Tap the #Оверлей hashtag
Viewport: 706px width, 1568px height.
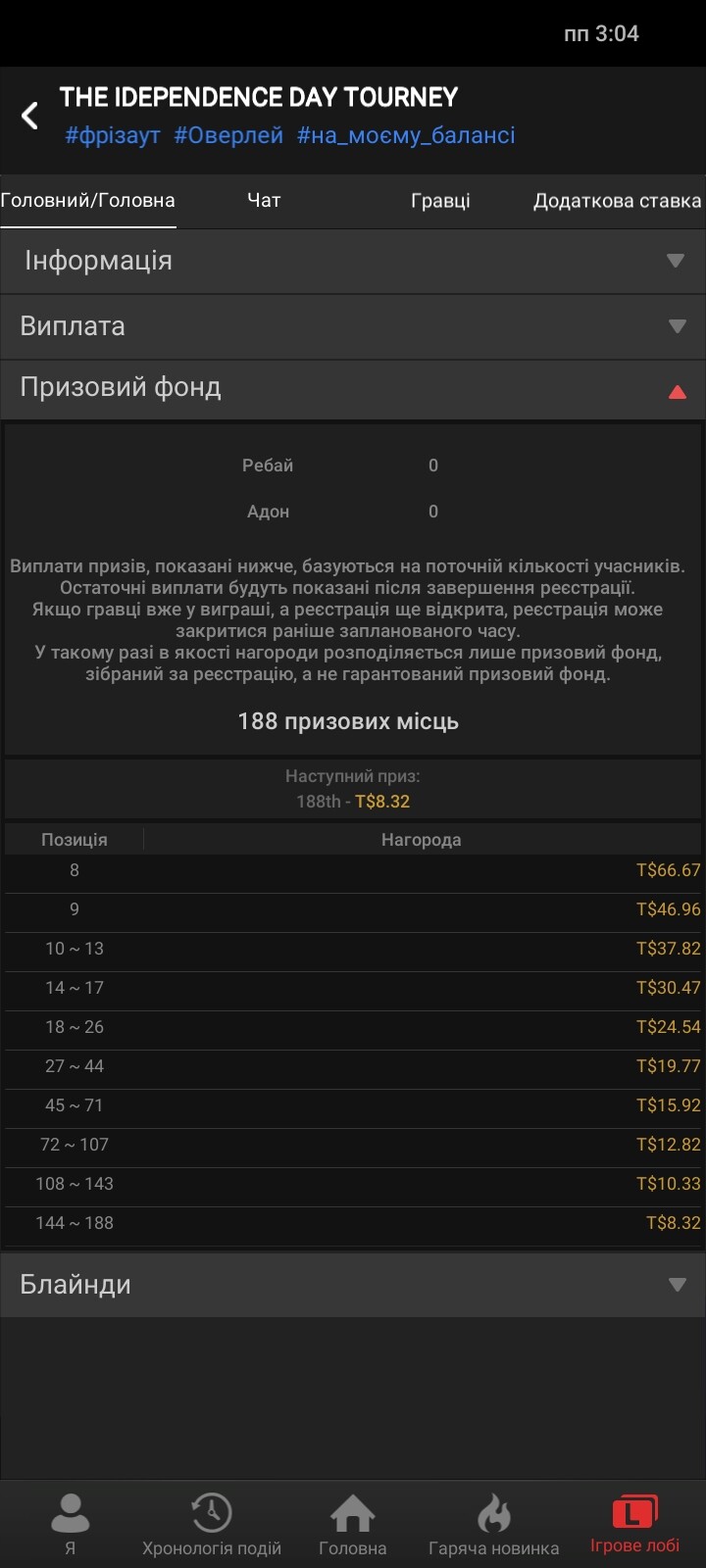point(228,135)
